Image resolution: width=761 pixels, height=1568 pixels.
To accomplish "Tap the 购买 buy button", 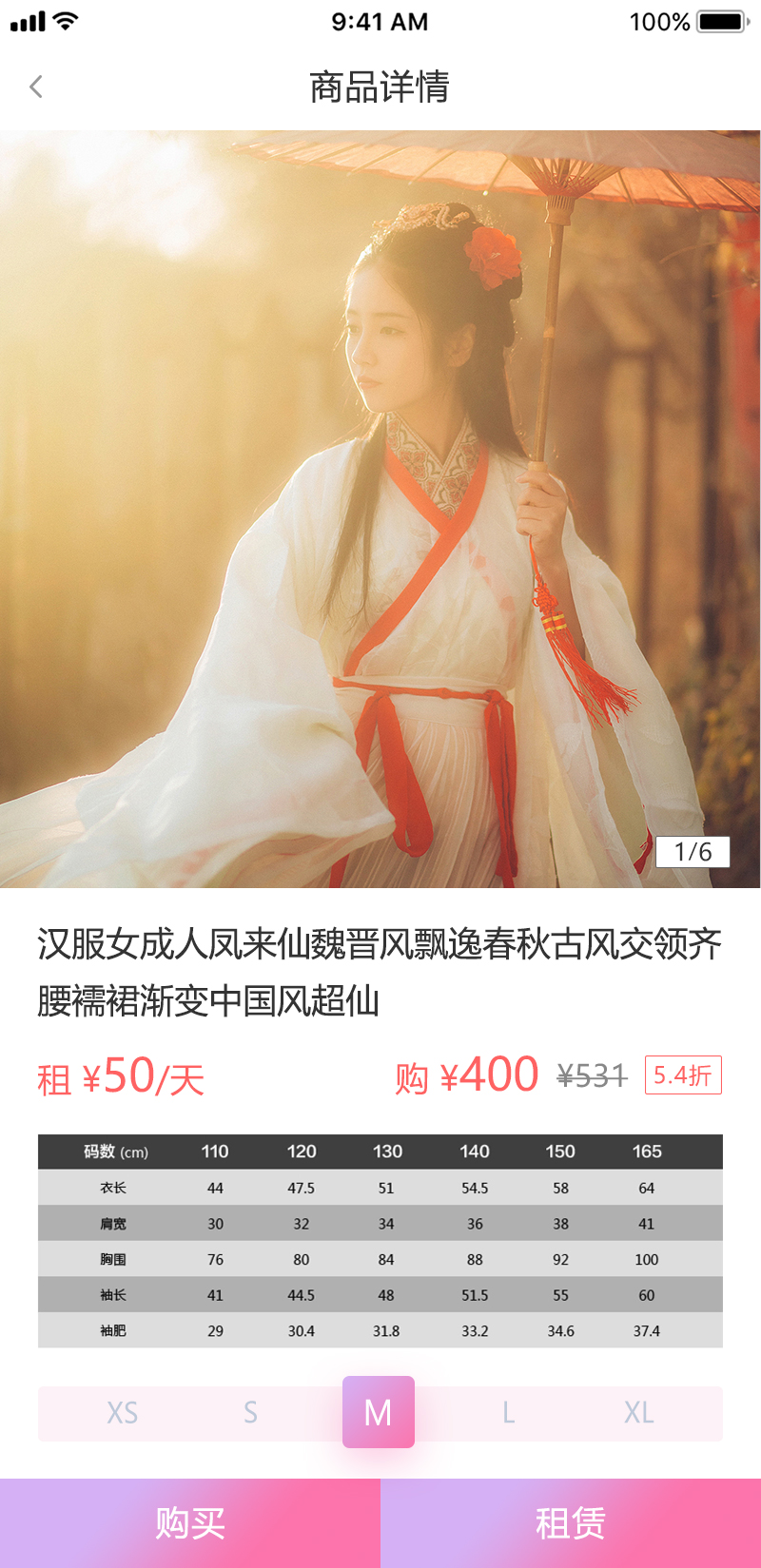I will coord(190,1523).
